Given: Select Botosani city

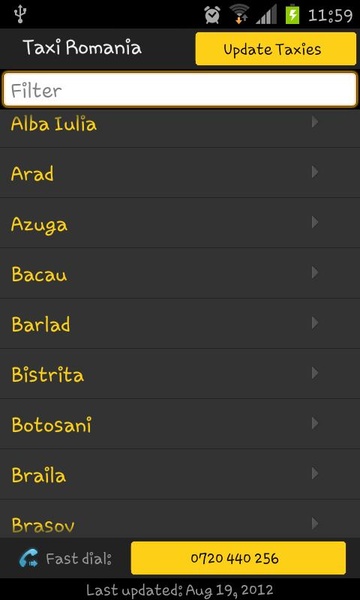Looking at the screenshot, I should [x=180, y=424].
